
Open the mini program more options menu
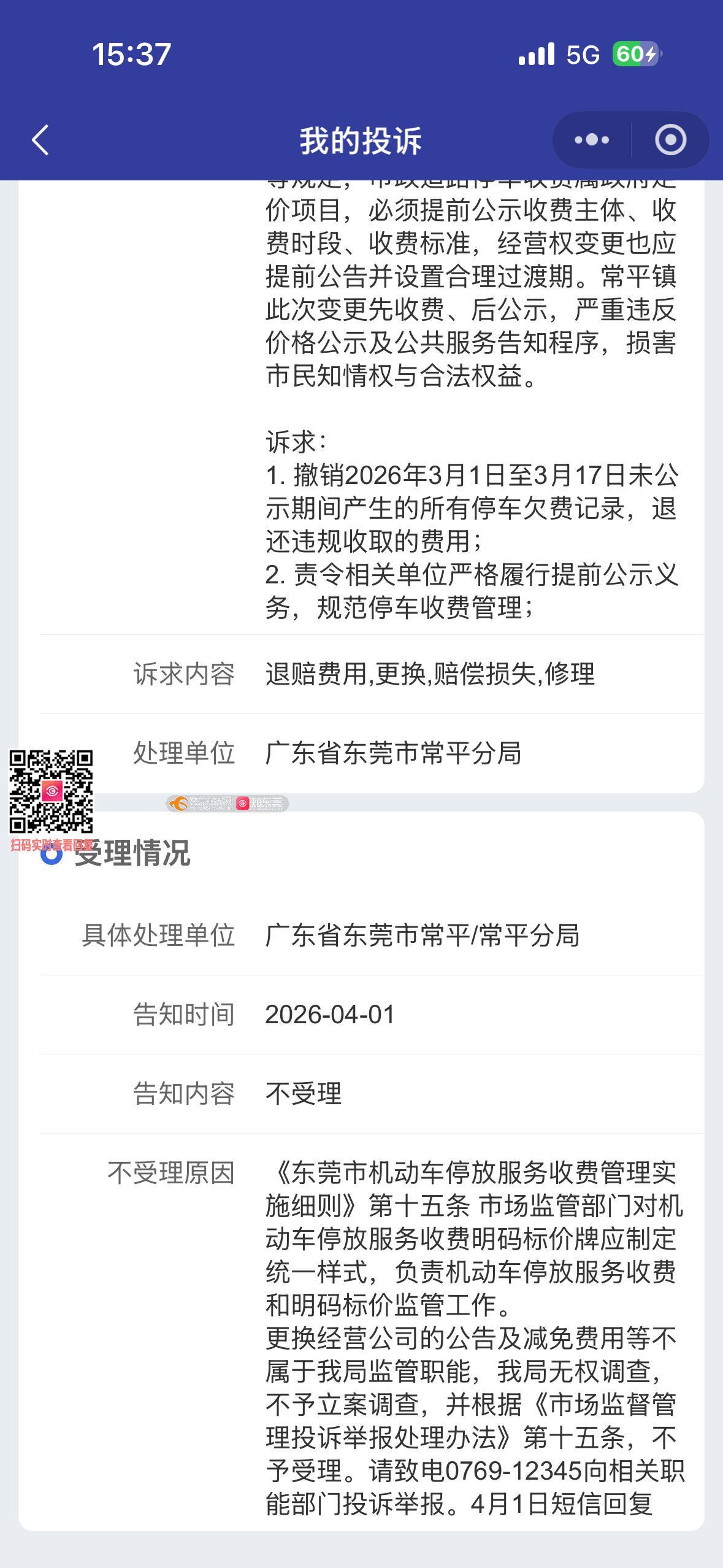tap(592, 140)
